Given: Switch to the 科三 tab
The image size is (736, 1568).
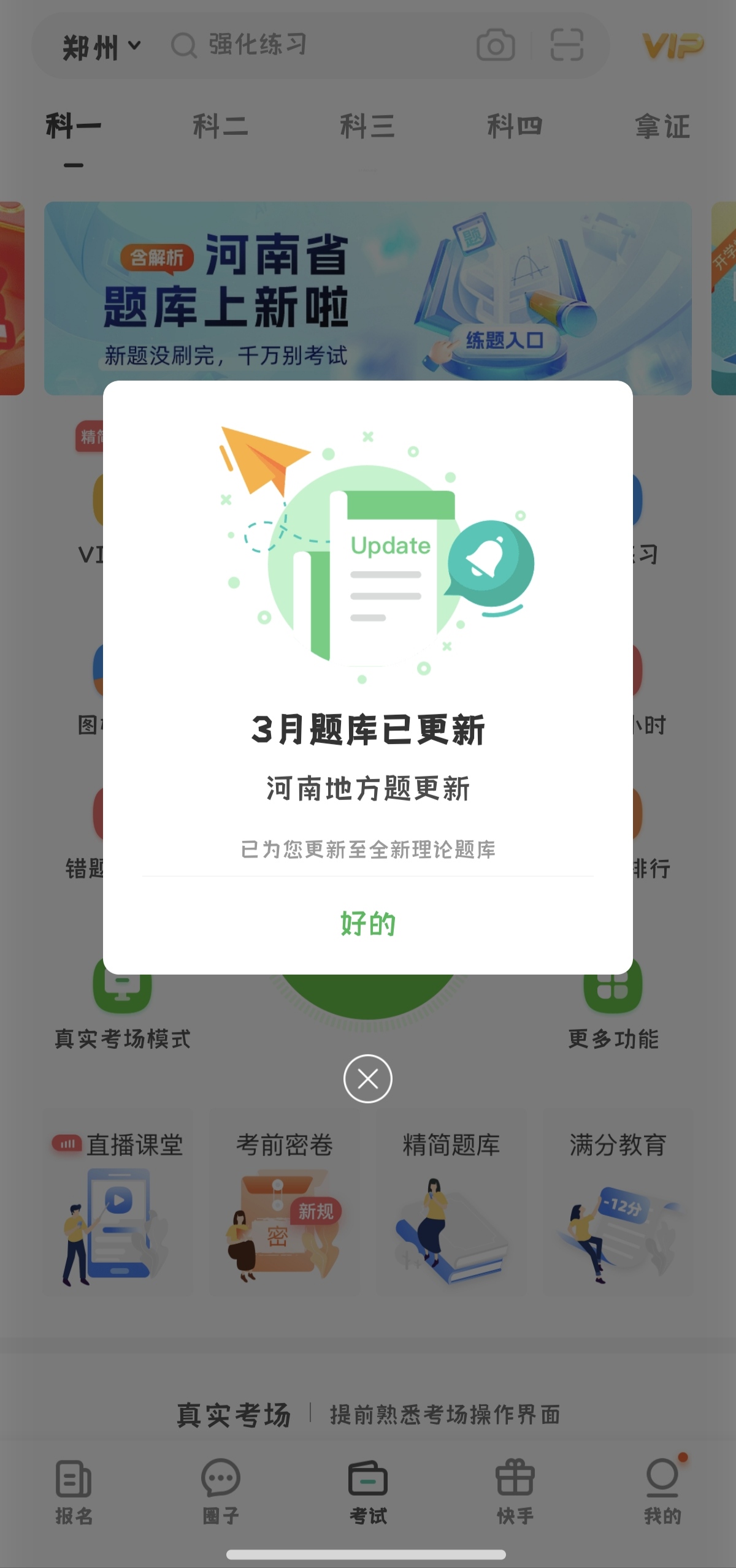Looking at the screenshot, I should pyautogui.click(x=367, y=126).
